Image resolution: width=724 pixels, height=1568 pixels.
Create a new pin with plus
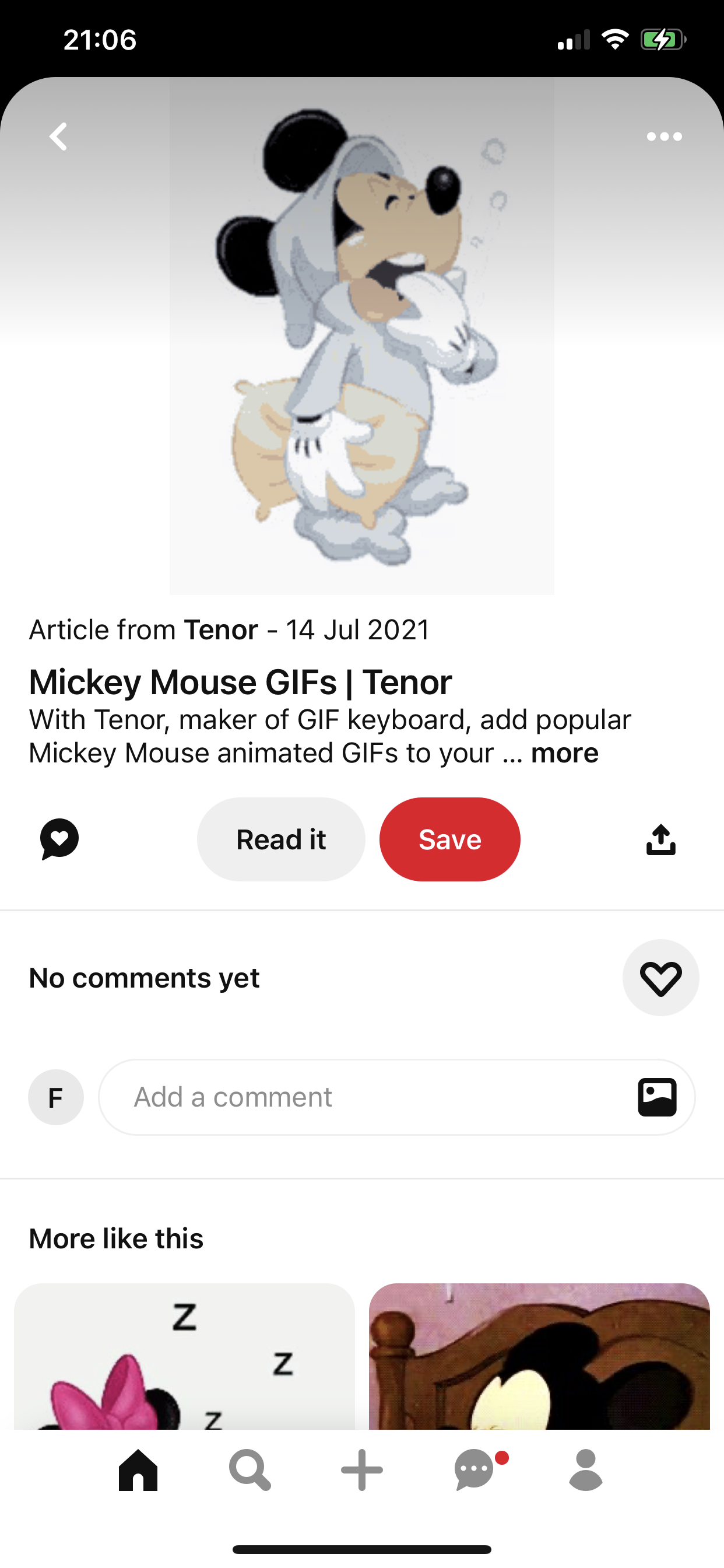pyautogui.click(x=362, y=1470)
